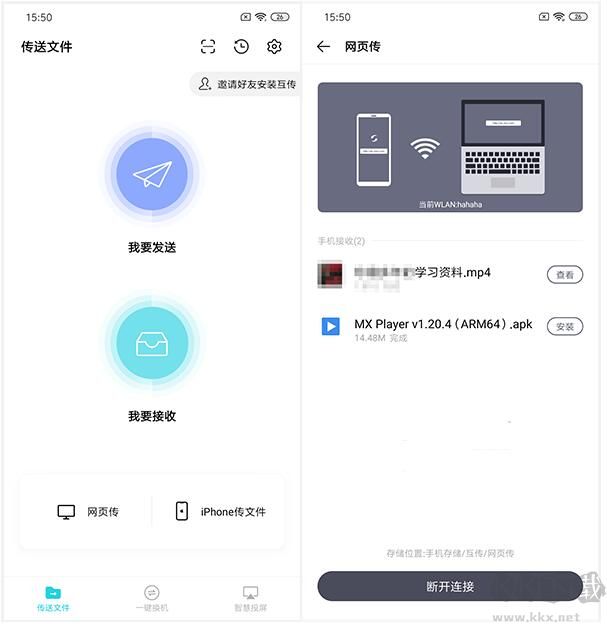
Task: Tap 查看 for the 学习资料.mp4 file
Action: click(564, 274)
